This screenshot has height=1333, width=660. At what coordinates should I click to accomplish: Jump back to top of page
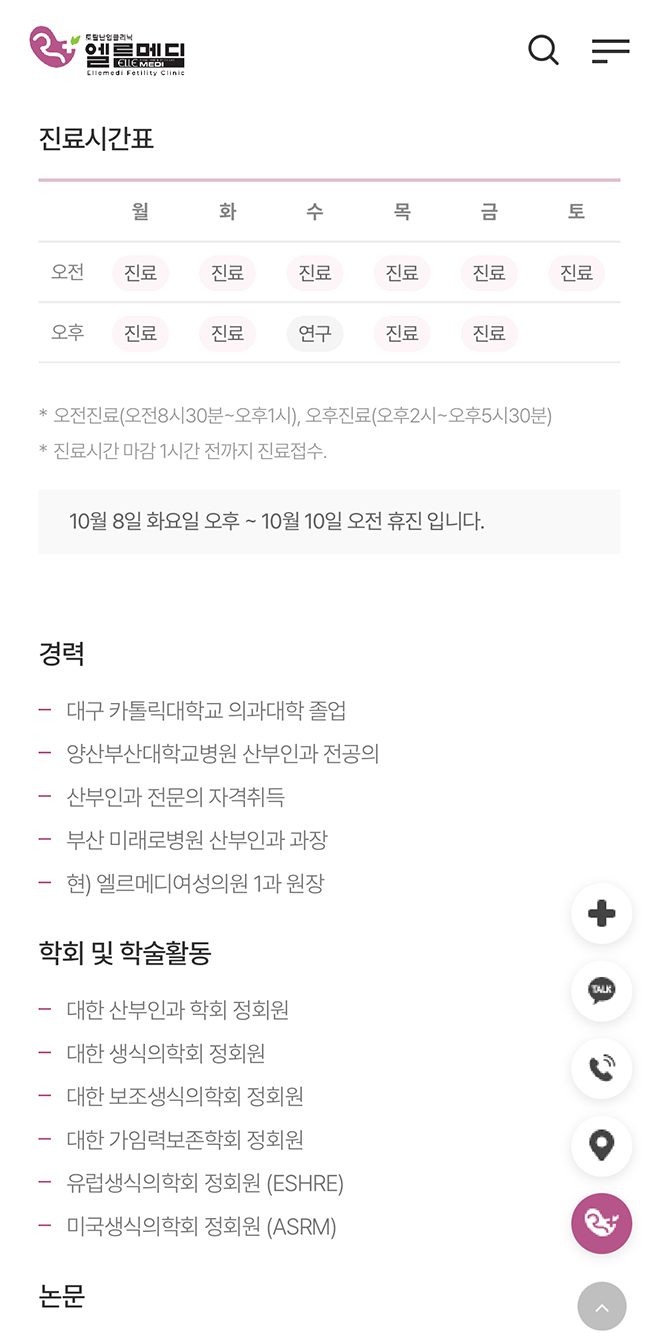601,1306
